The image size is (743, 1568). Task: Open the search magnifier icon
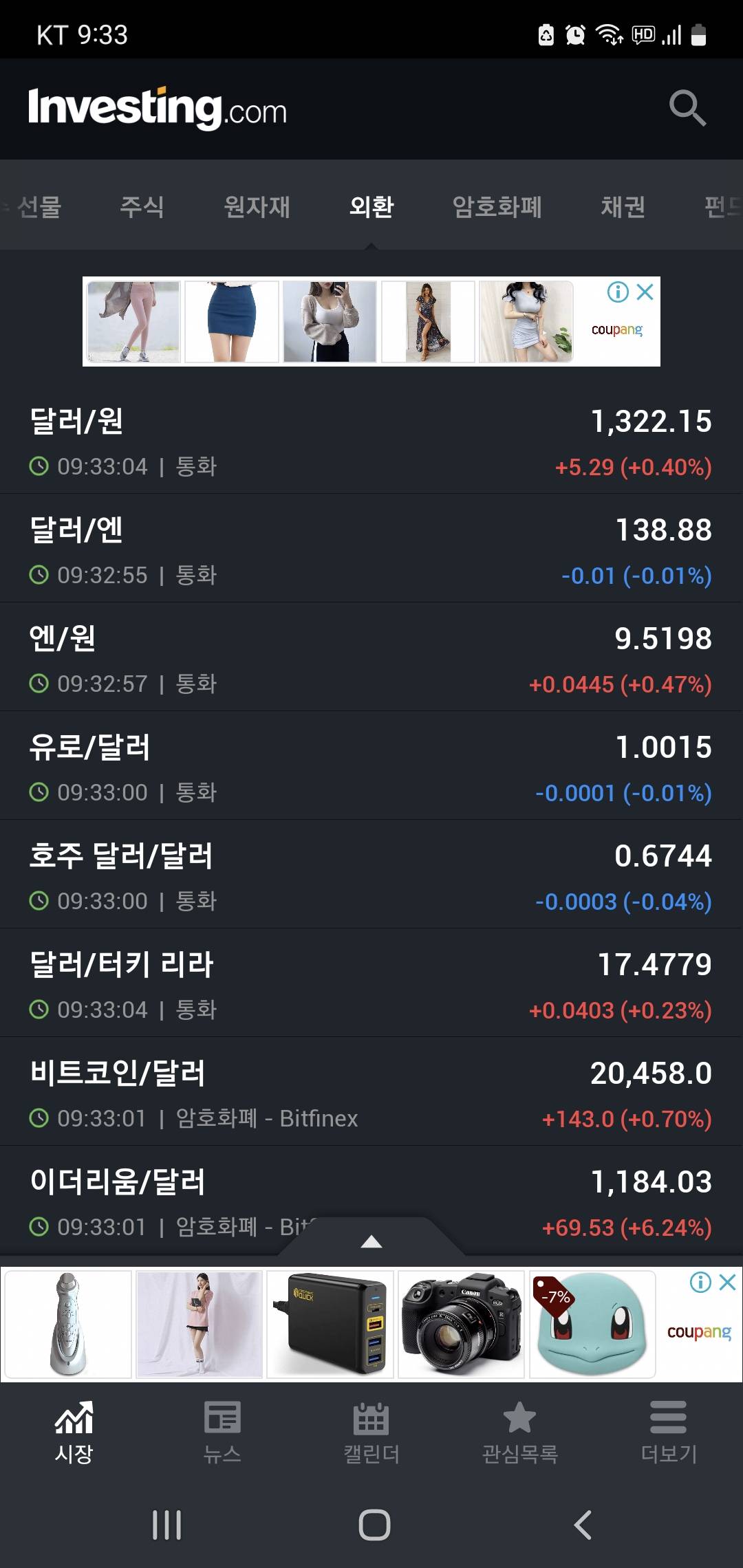point(687,108)
